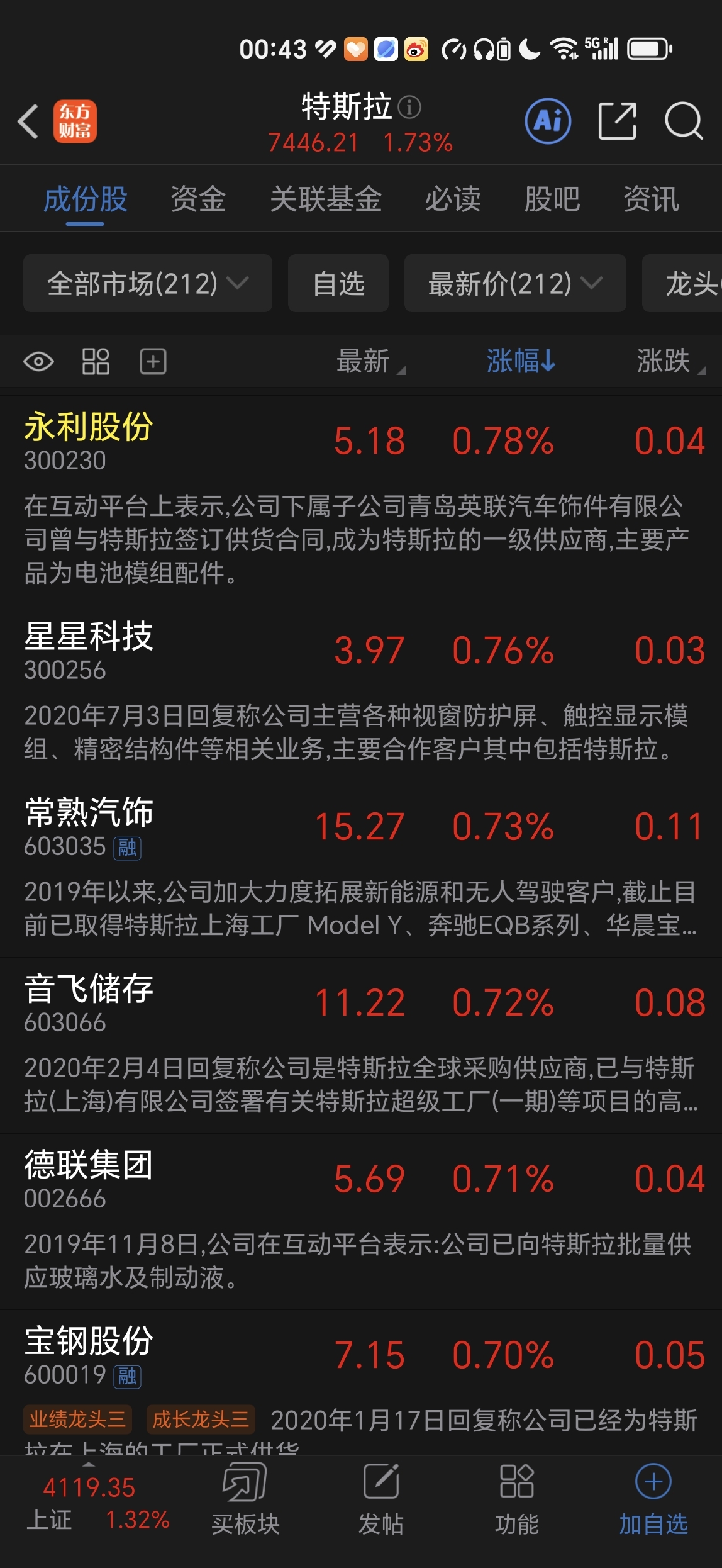
Task: Sort the list by 涨幅 column
Action: pos(520,362)
